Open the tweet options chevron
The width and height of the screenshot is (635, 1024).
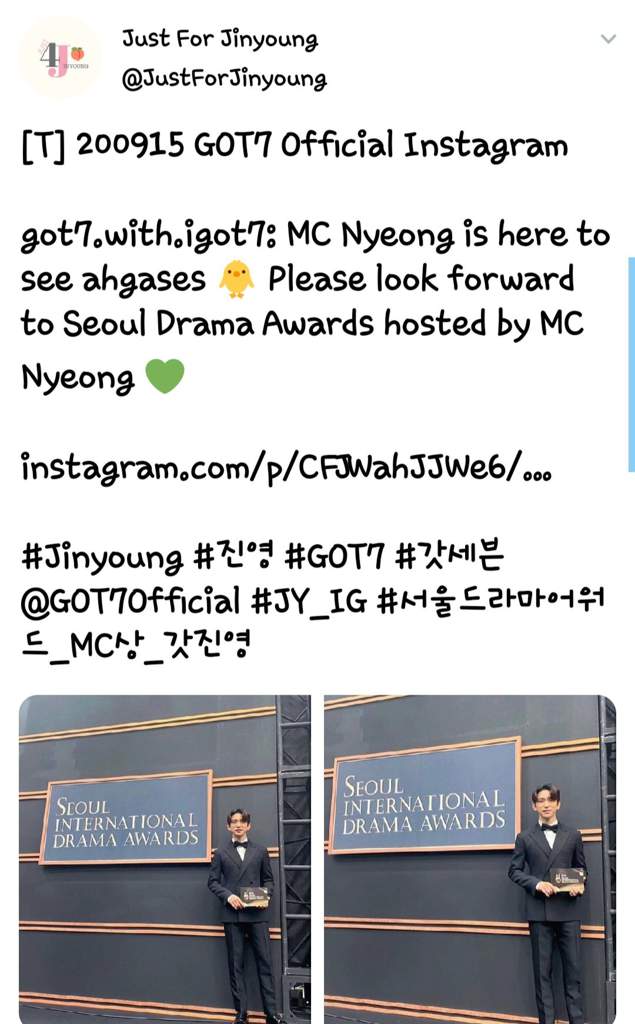click(608, 40)
